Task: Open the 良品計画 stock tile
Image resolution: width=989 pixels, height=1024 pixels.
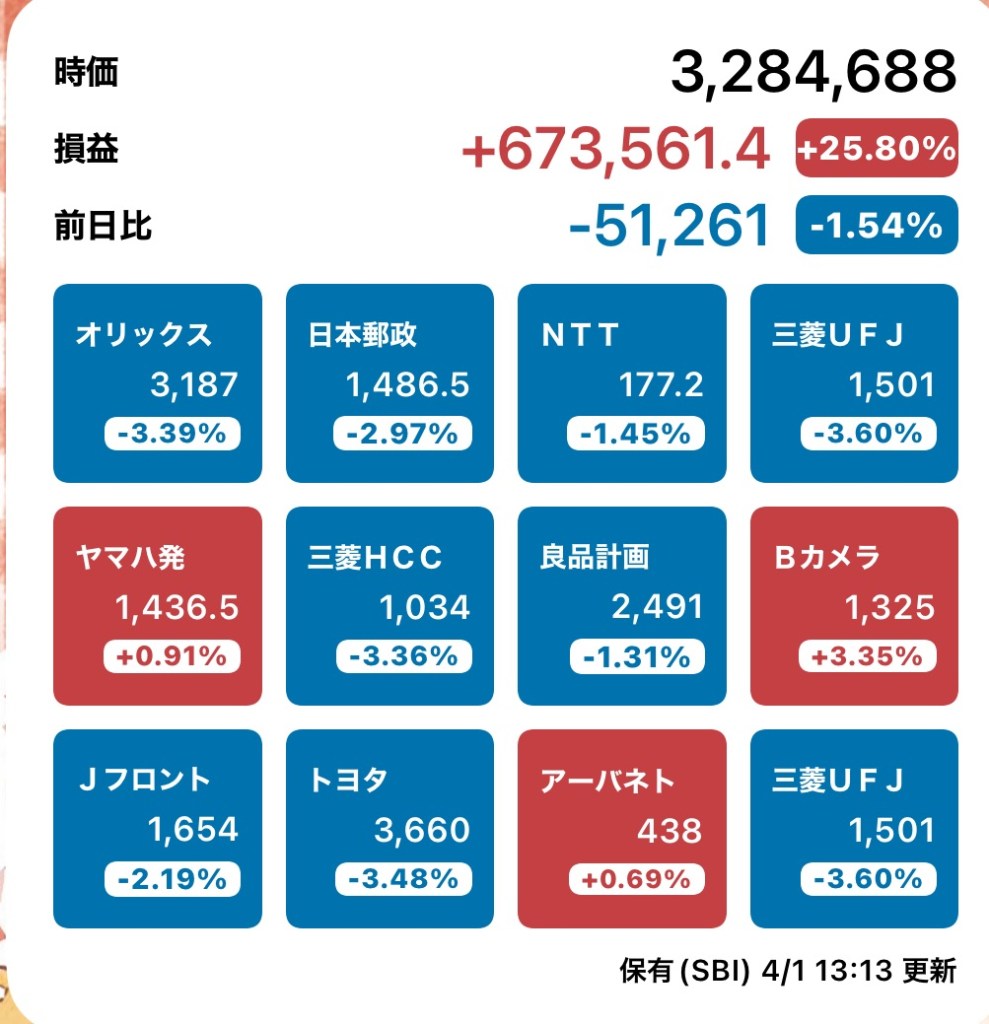Action: (621, 606)
